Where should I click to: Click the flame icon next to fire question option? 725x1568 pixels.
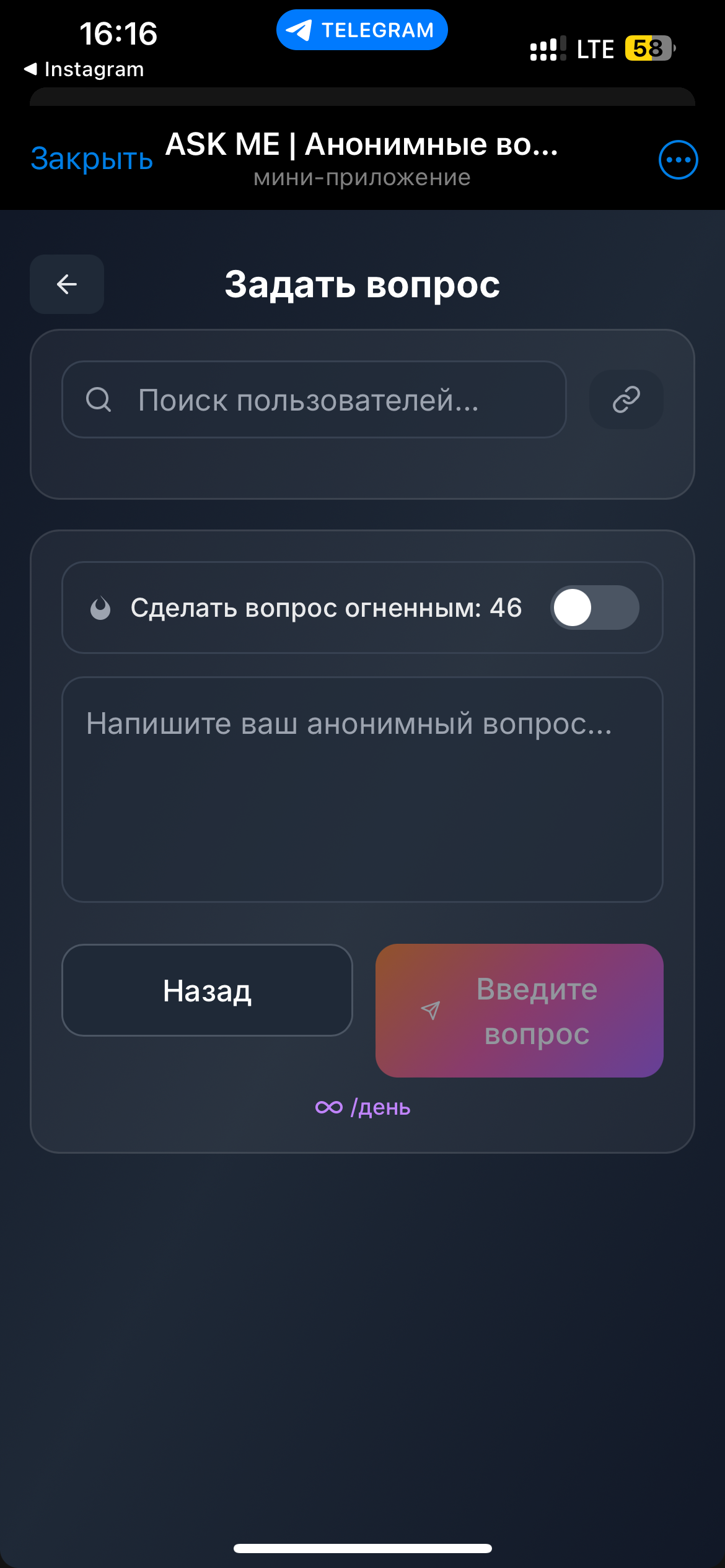[101, 608]
